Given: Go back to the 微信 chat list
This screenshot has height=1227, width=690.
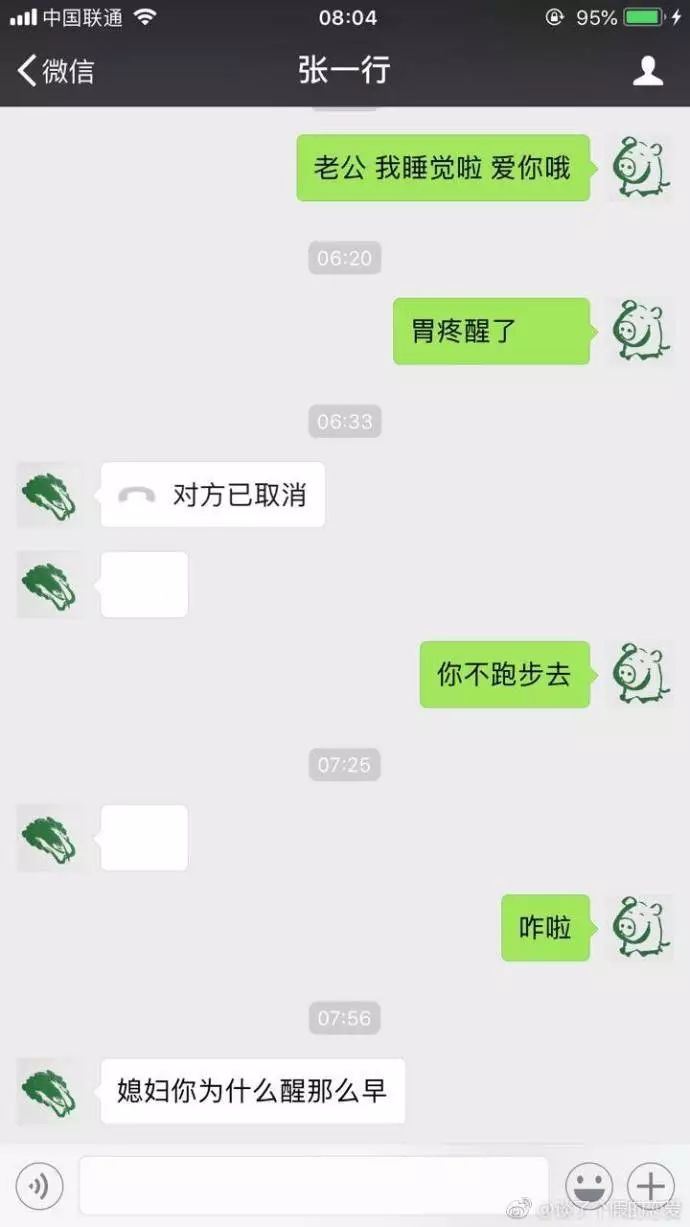Looking at the screenshot, I should [55, 71].
